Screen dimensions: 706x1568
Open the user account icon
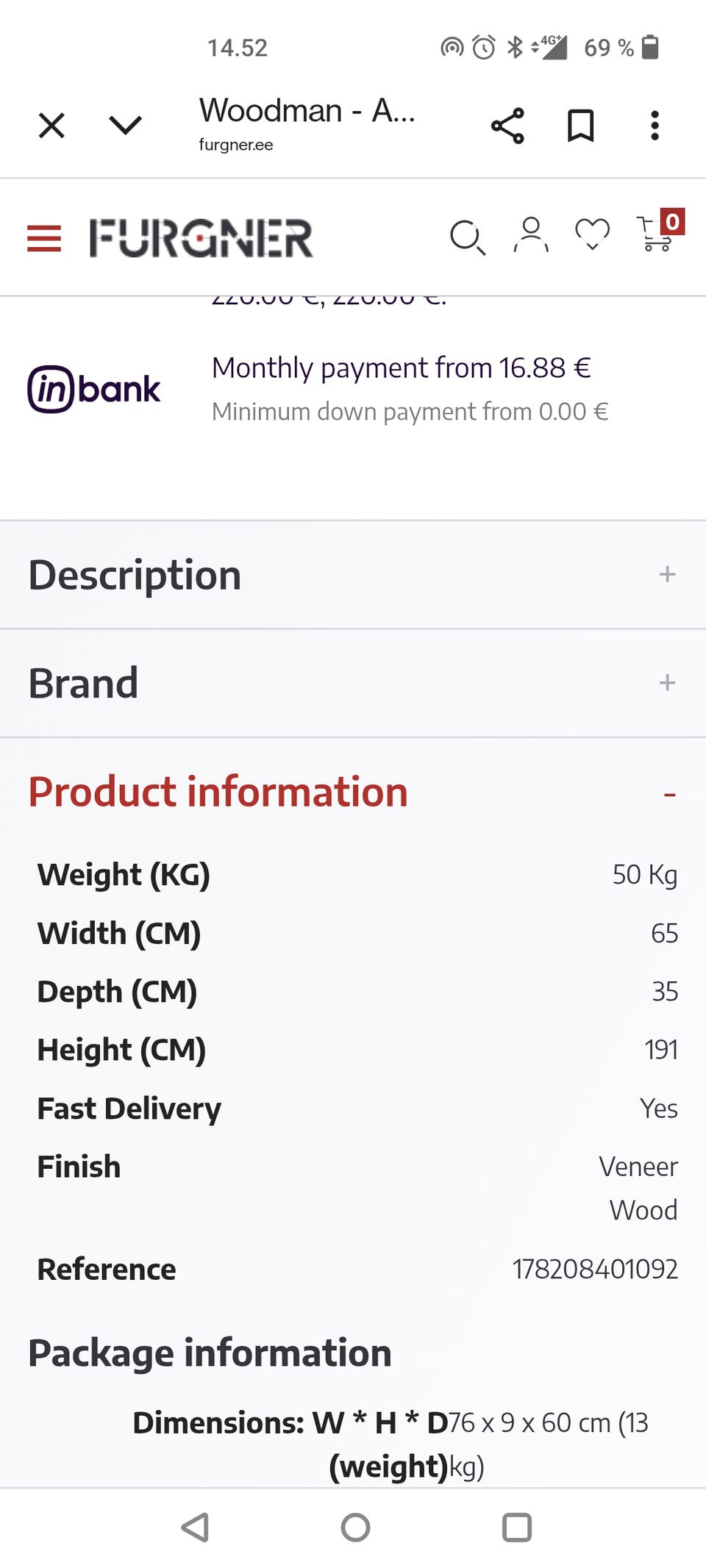tap(531, 235)
